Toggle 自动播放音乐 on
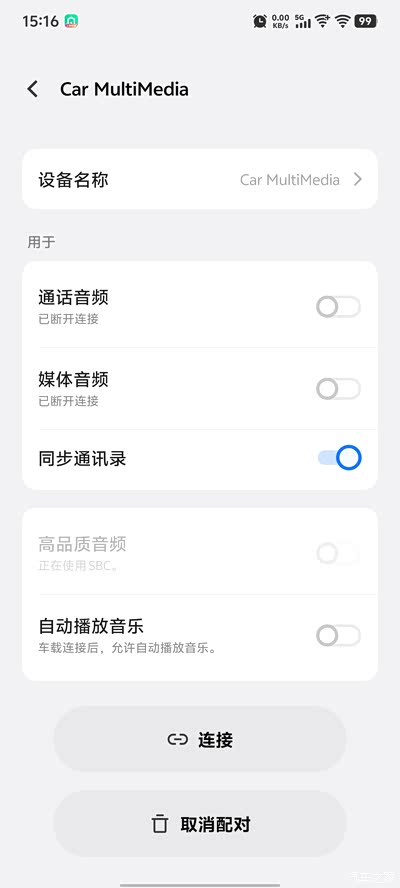This screenshot has width=400, height=888. 338,635
